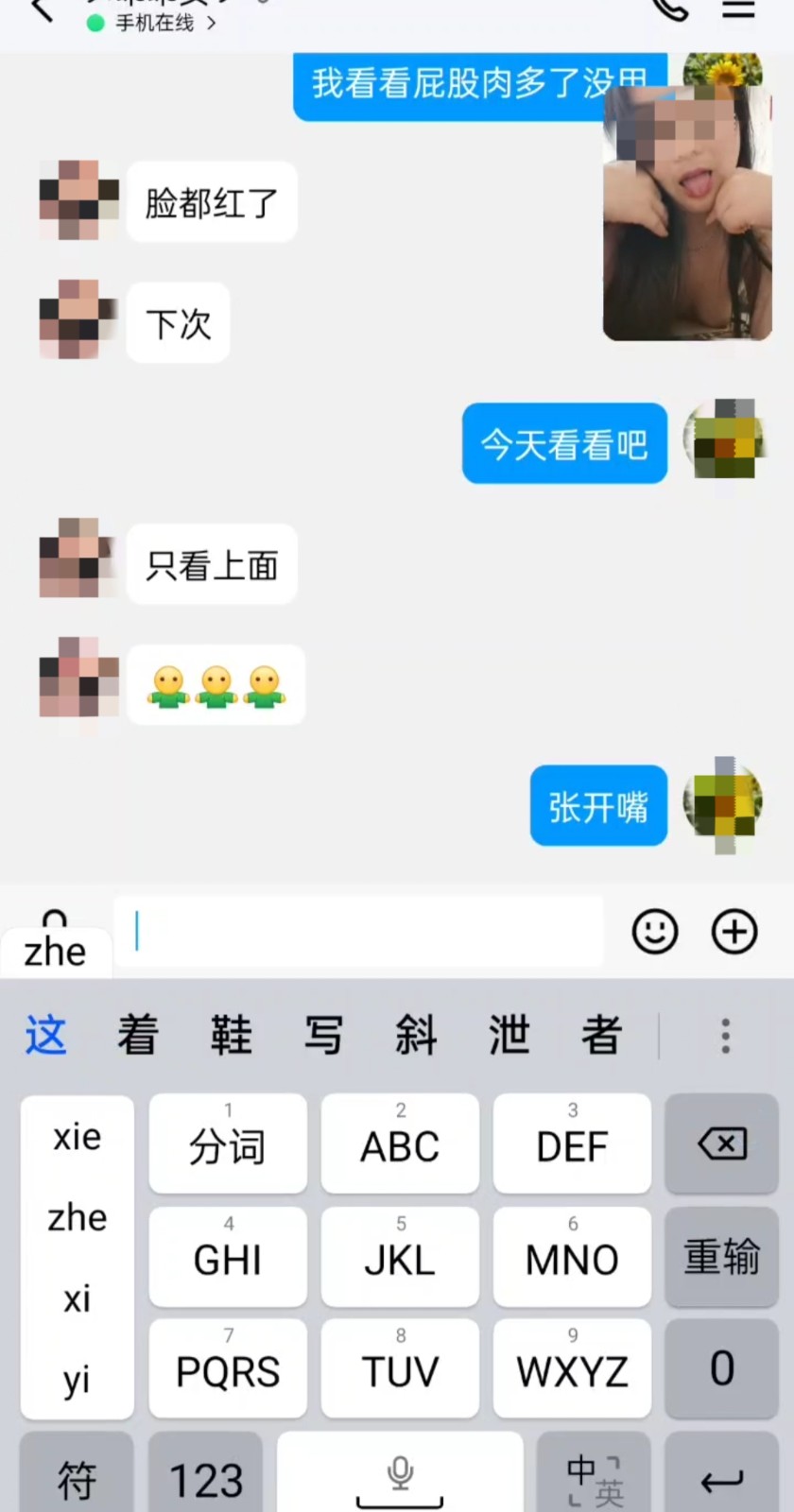Image resolution: width=794 pixels, height=1512 pixels.
Task: Select the candidate character 着
Action: pyautogui.click(x=138, y=1036)
